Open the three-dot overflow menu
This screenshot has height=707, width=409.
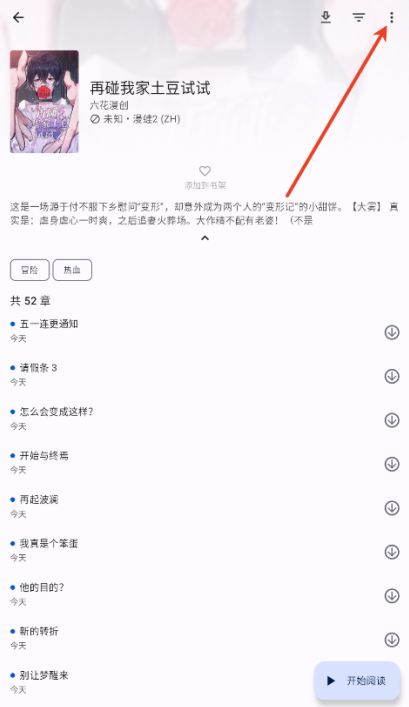(391, 18)
